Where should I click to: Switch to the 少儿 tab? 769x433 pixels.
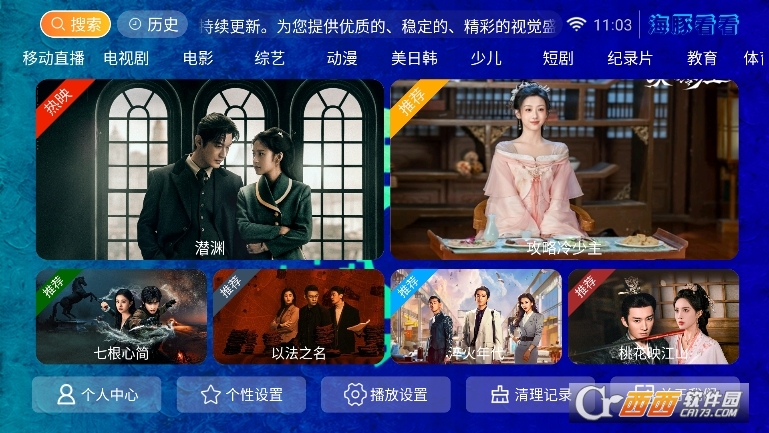[486, 58]
